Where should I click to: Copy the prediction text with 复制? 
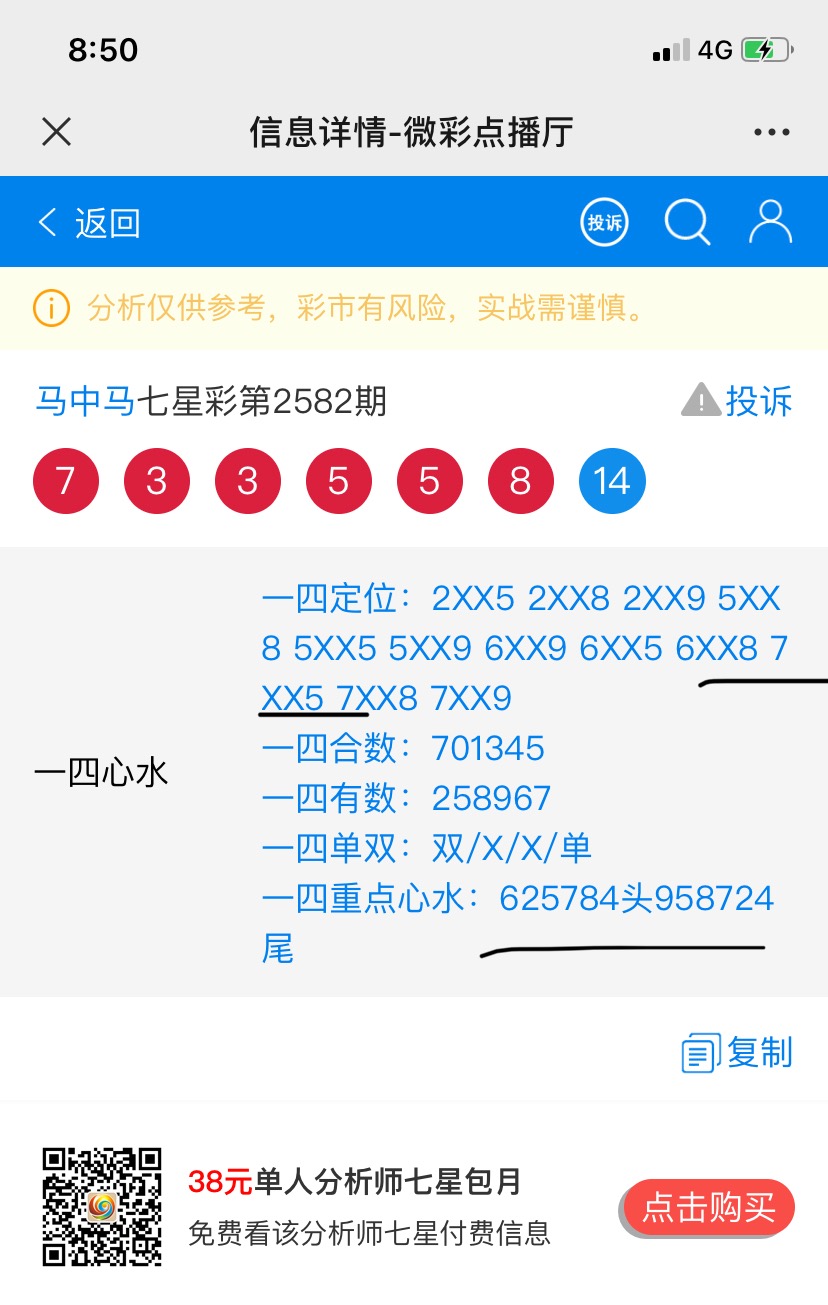coord(737,1053)
